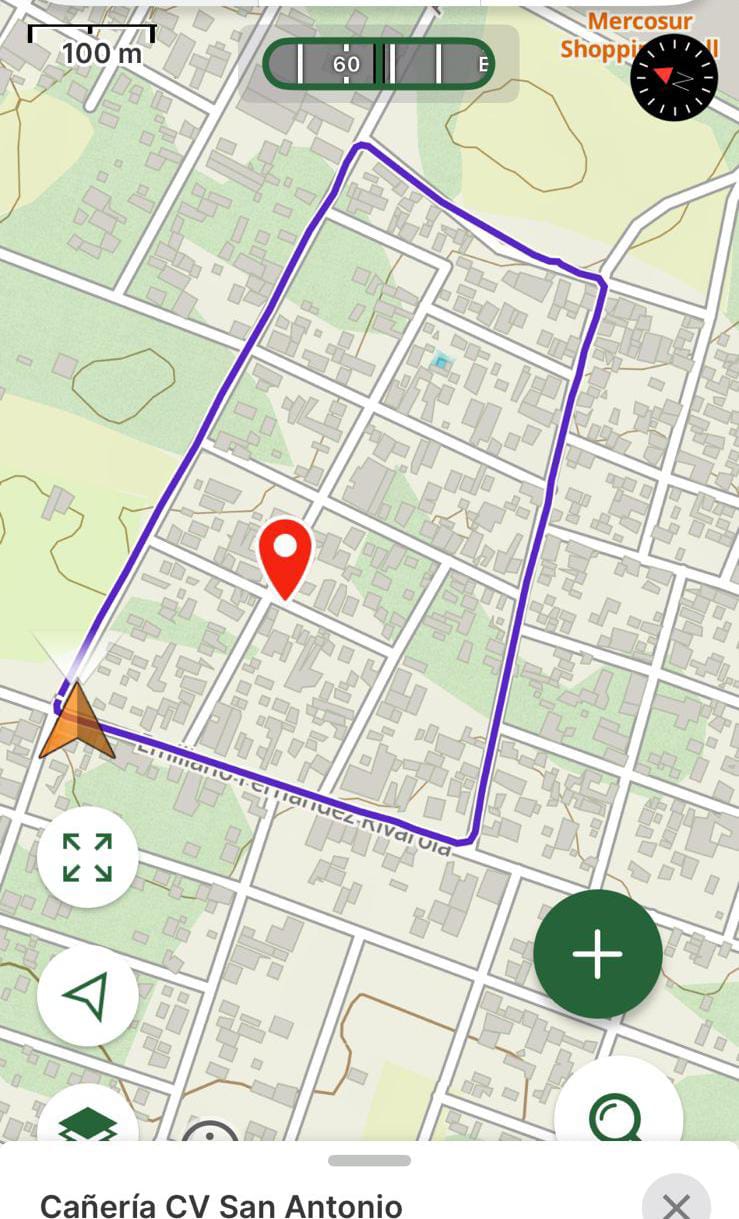Open the map layers button
Screen dimensions: 739x1219
click(x=88, y=1120)
